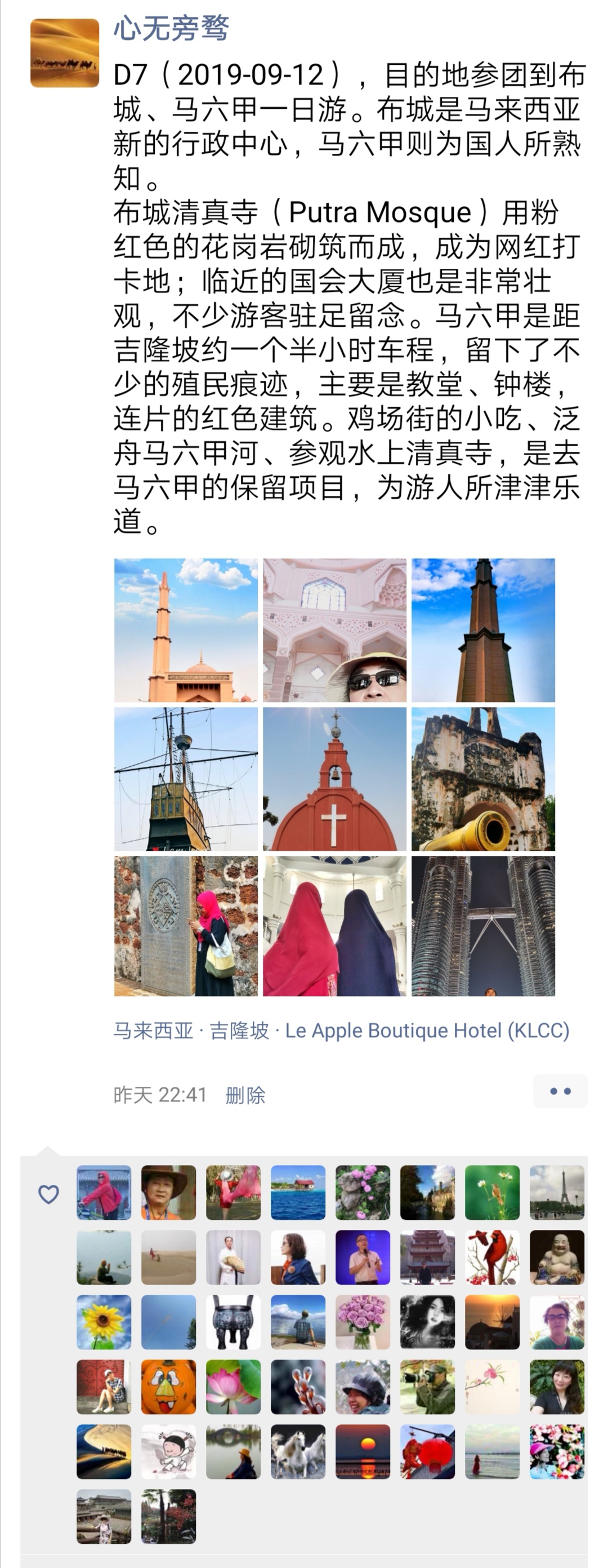View the sailing ship photo

coord(185,779)
